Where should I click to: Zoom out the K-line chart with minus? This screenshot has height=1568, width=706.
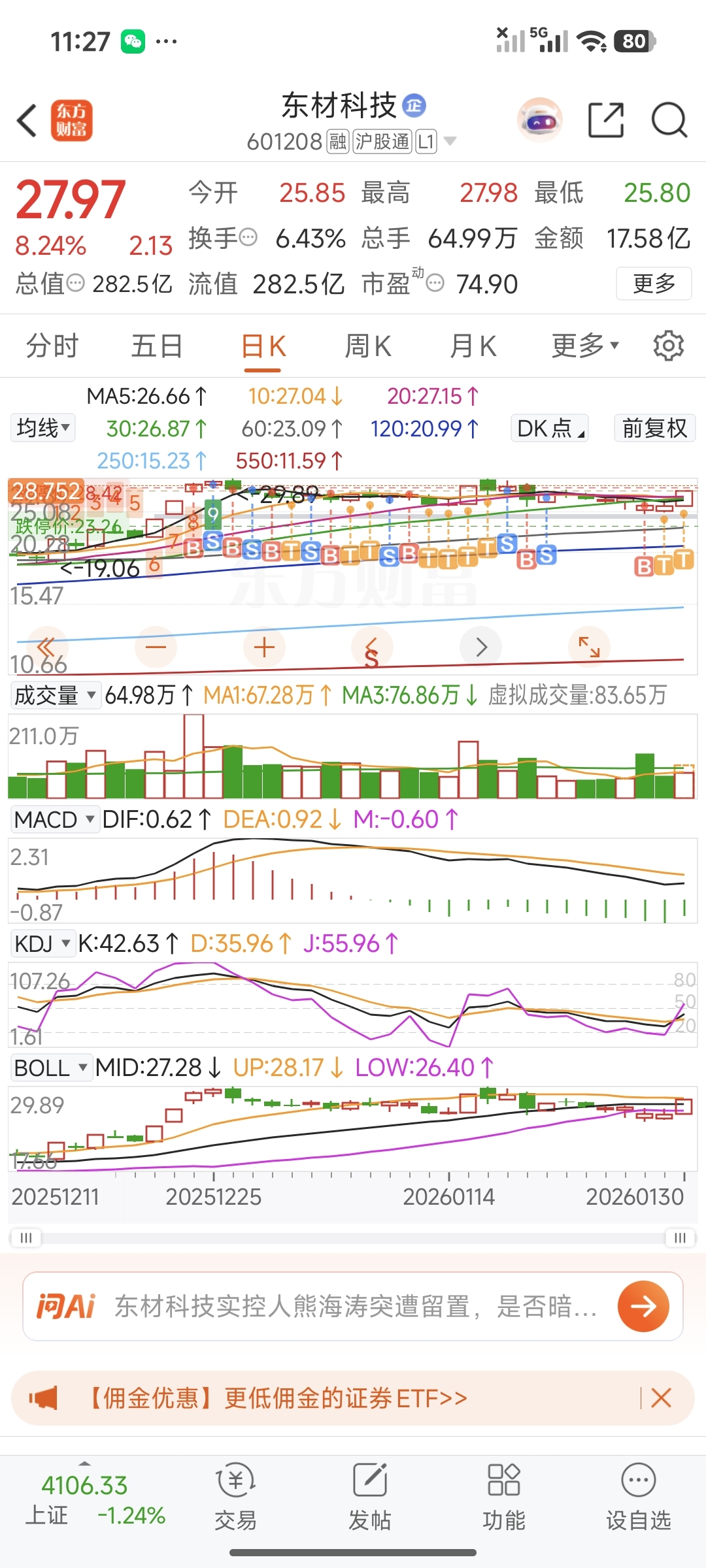tap(156, 647)
